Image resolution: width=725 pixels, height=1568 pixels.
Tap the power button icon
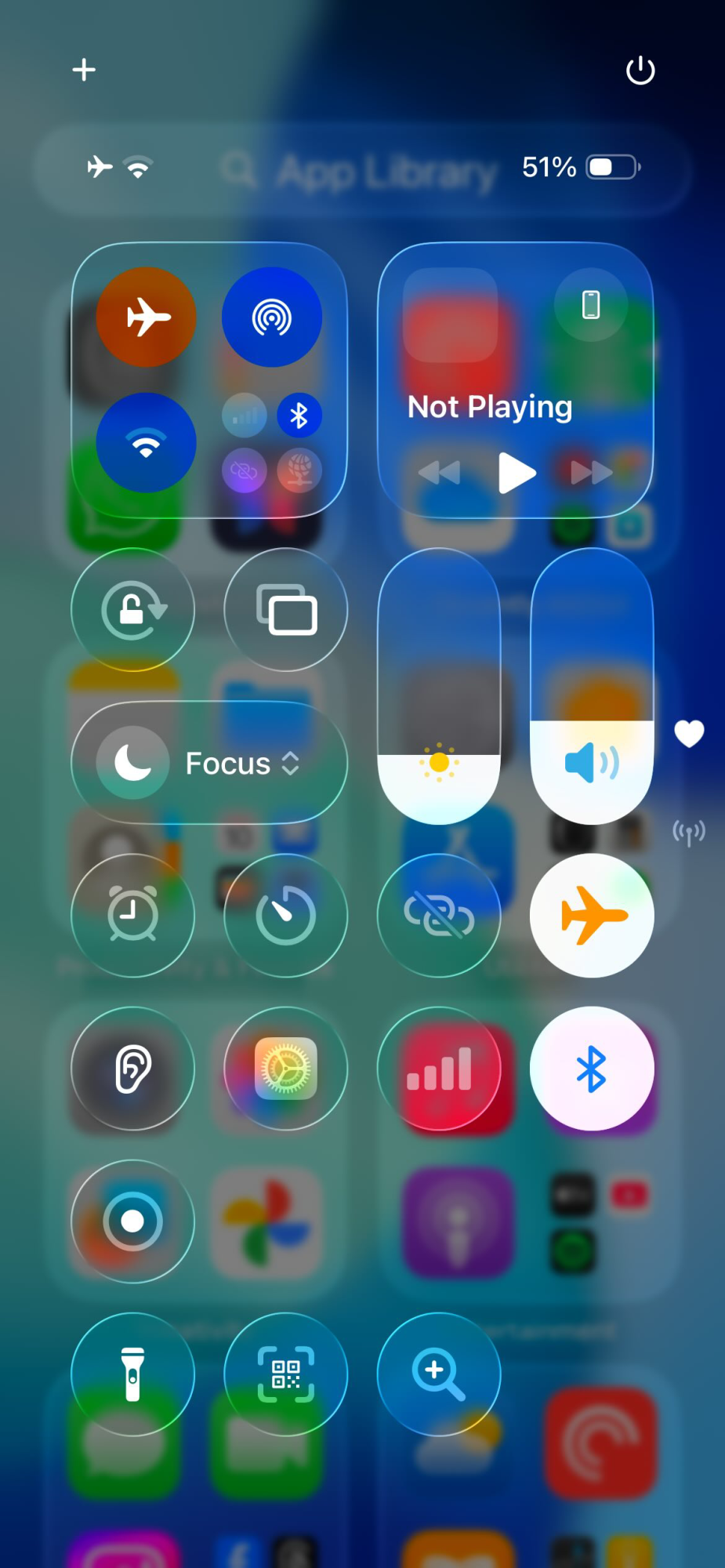point(640,71)
